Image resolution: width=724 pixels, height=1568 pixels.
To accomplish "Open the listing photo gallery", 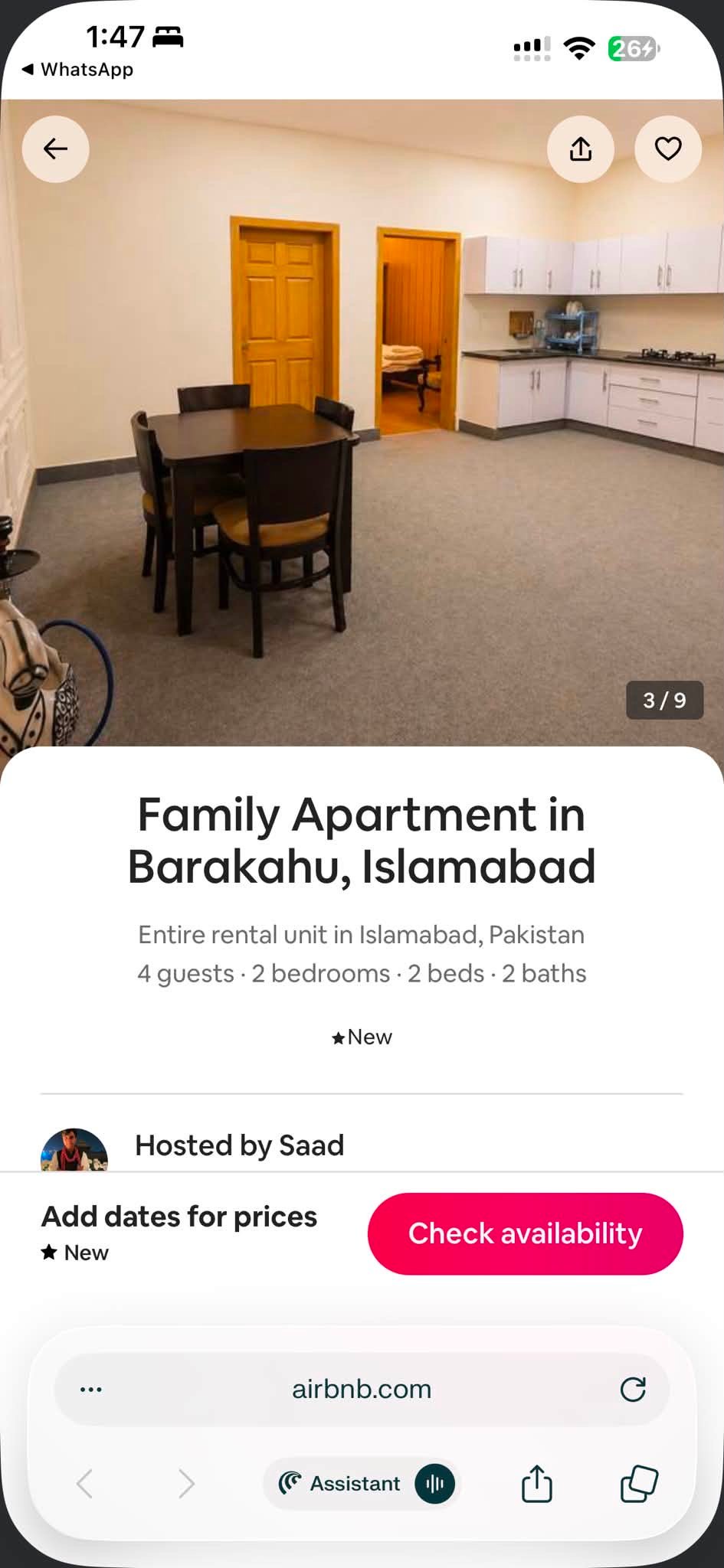I will pos(362,423).
